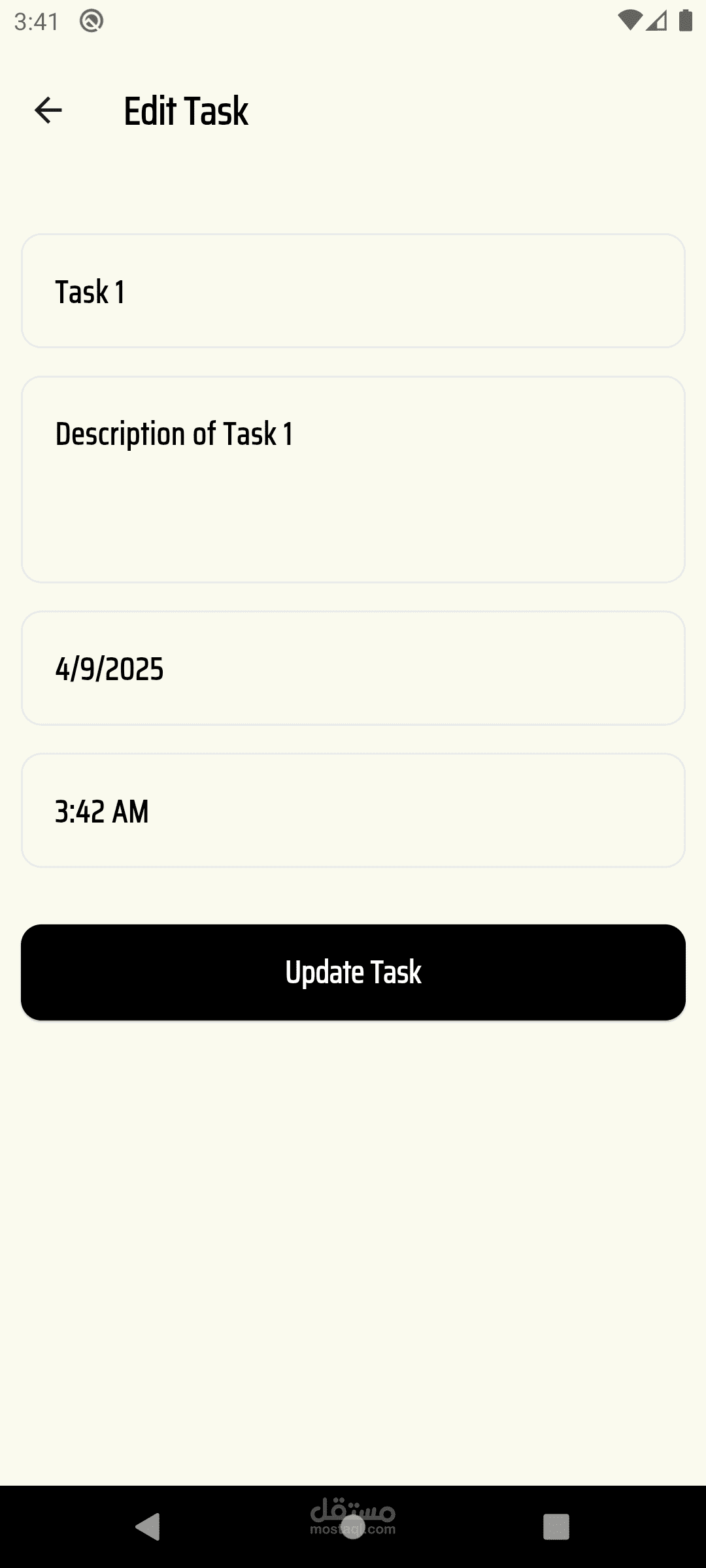Open recent apps from navigation bar
Viewport: 706px width, 1568px height.
[x=556, y=1527]
